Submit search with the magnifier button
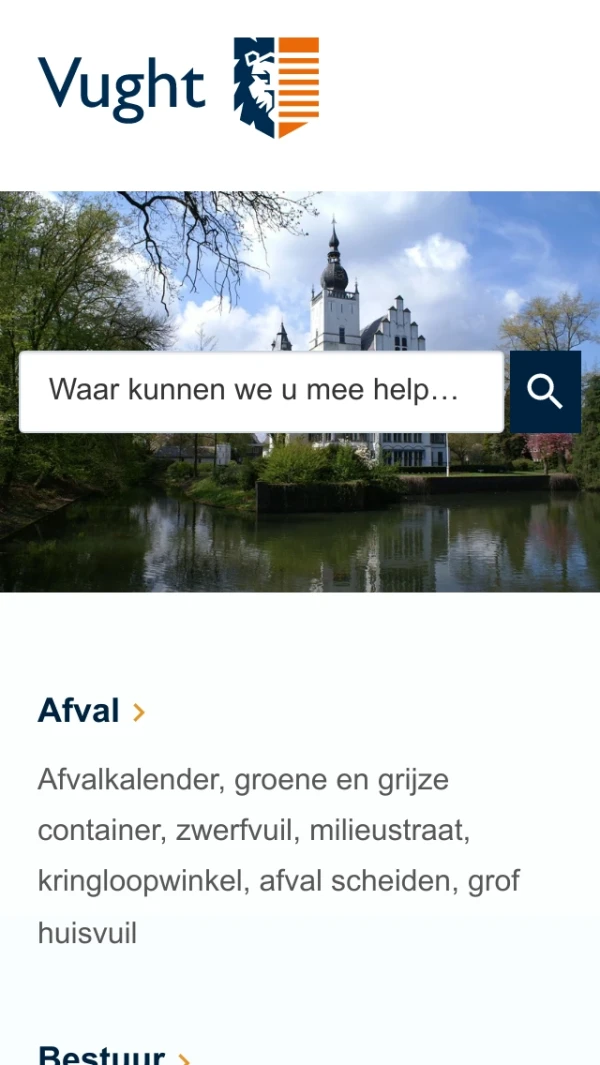600x1065 pixels. (x=545, y=391)
